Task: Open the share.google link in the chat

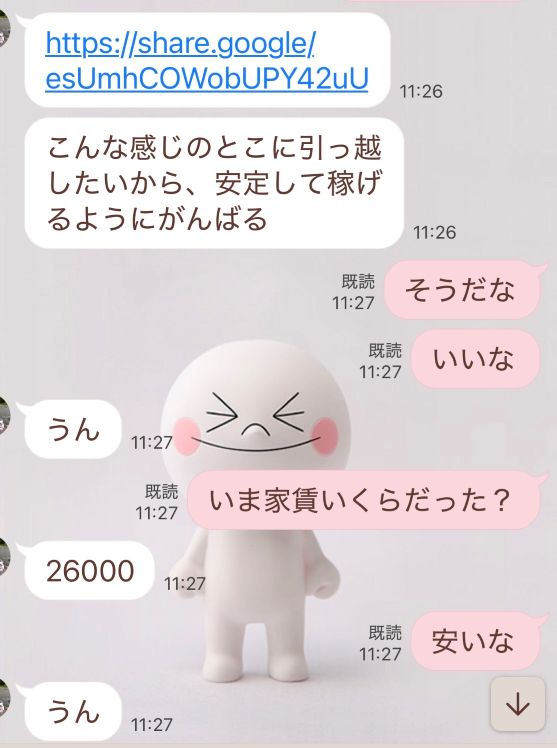Action: click(207, 61)
